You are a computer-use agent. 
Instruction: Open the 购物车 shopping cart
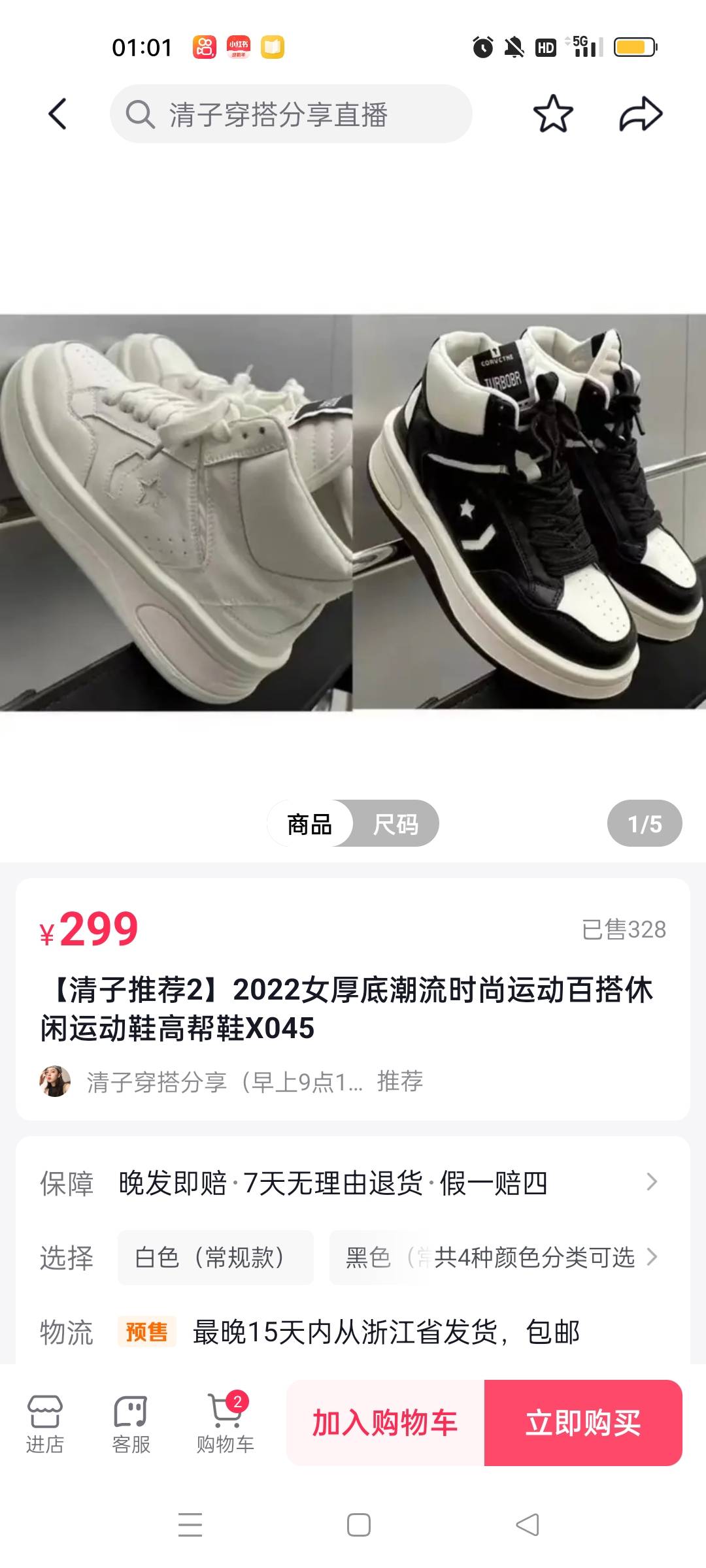225,1424
